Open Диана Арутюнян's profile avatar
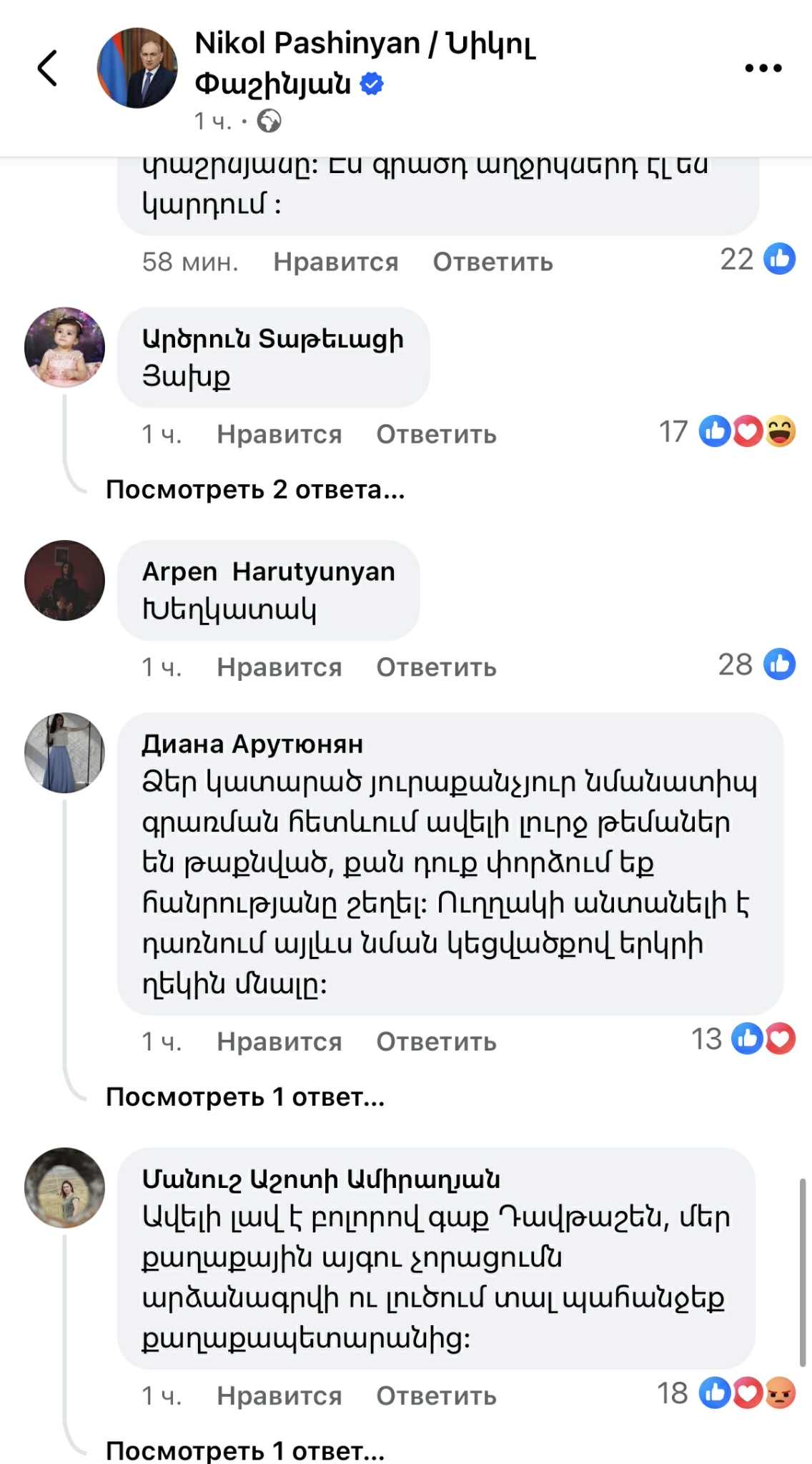 pos(64,752)
